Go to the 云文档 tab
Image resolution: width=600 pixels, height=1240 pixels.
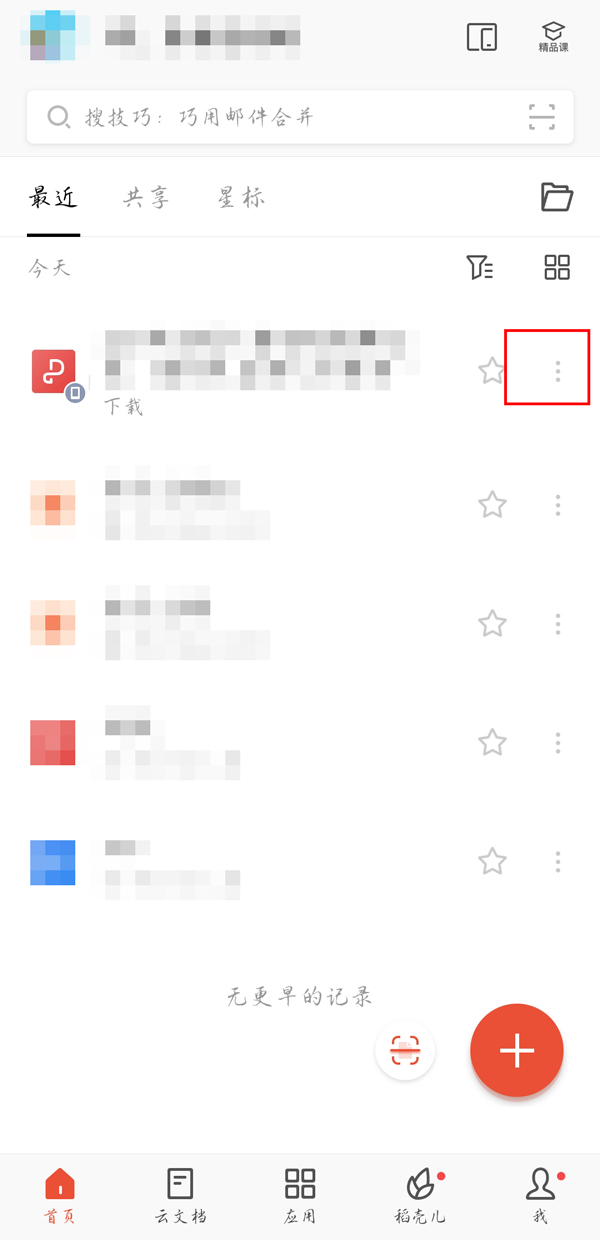point(180,1195)
